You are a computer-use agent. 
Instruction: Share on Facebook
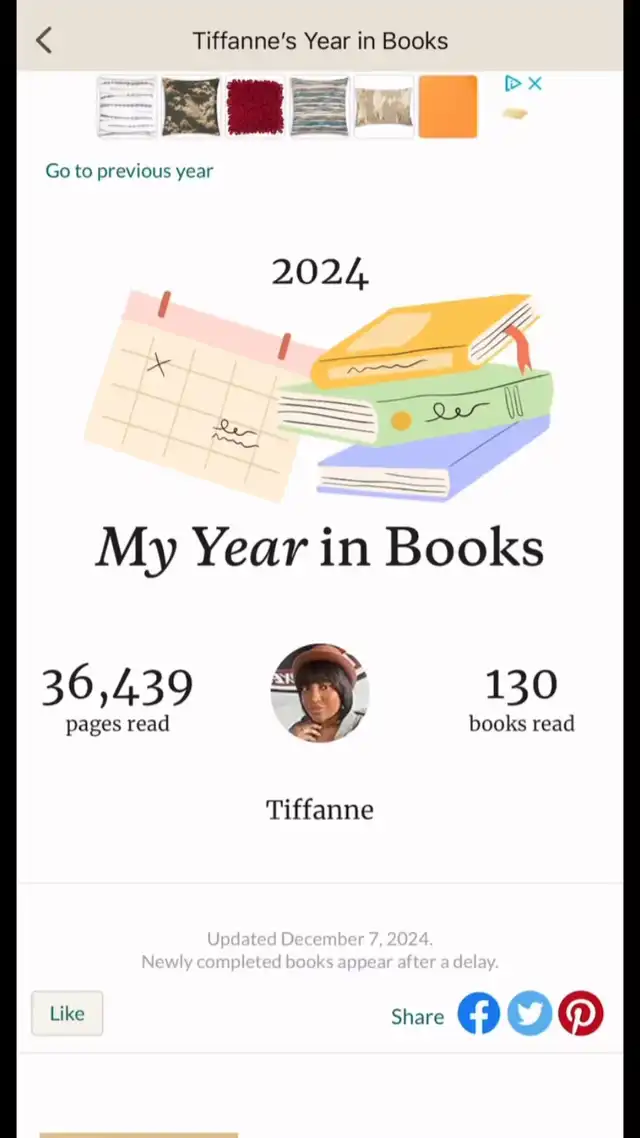pyautogui.click(x=479, y=1013)
